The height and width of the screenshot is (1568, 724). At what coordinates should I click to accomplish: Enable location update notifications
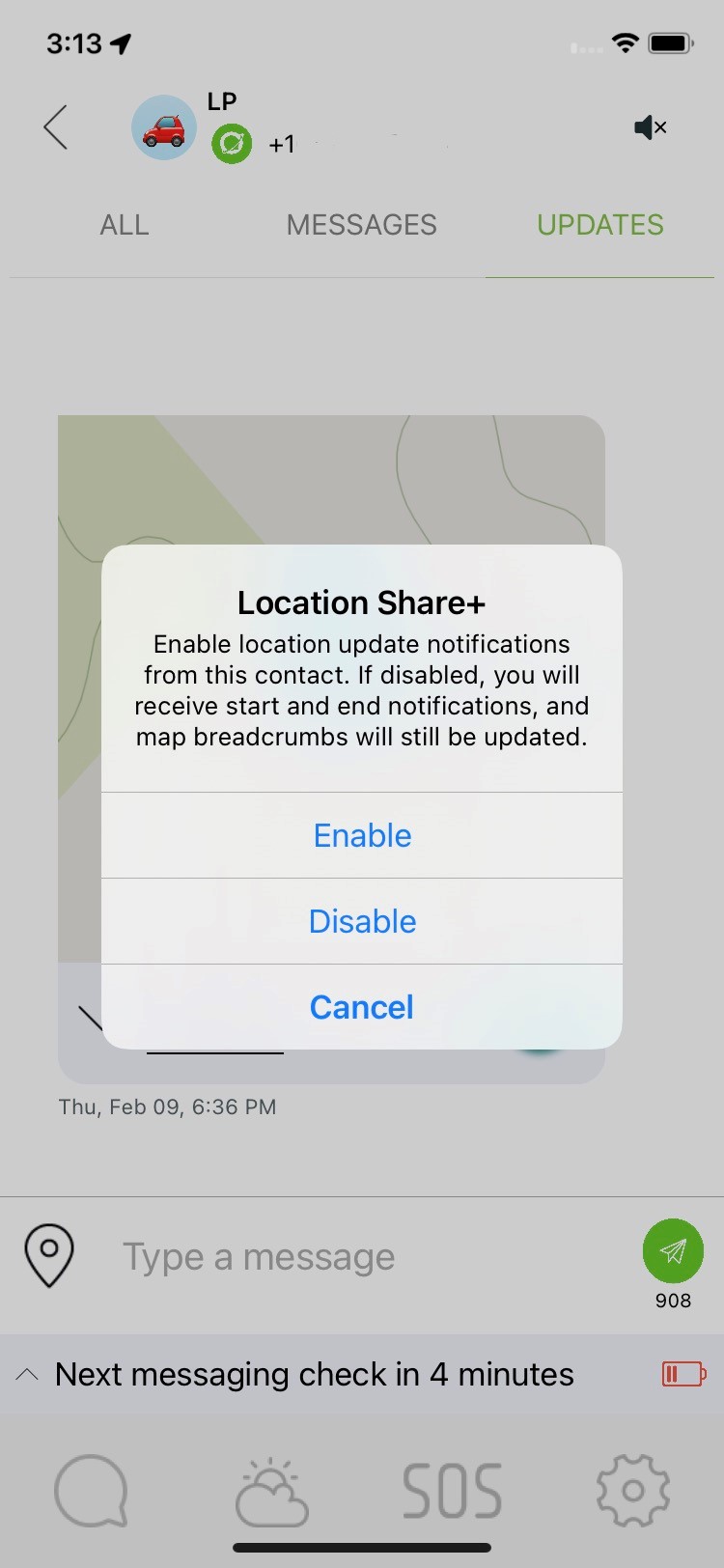(x=362, y=835)
